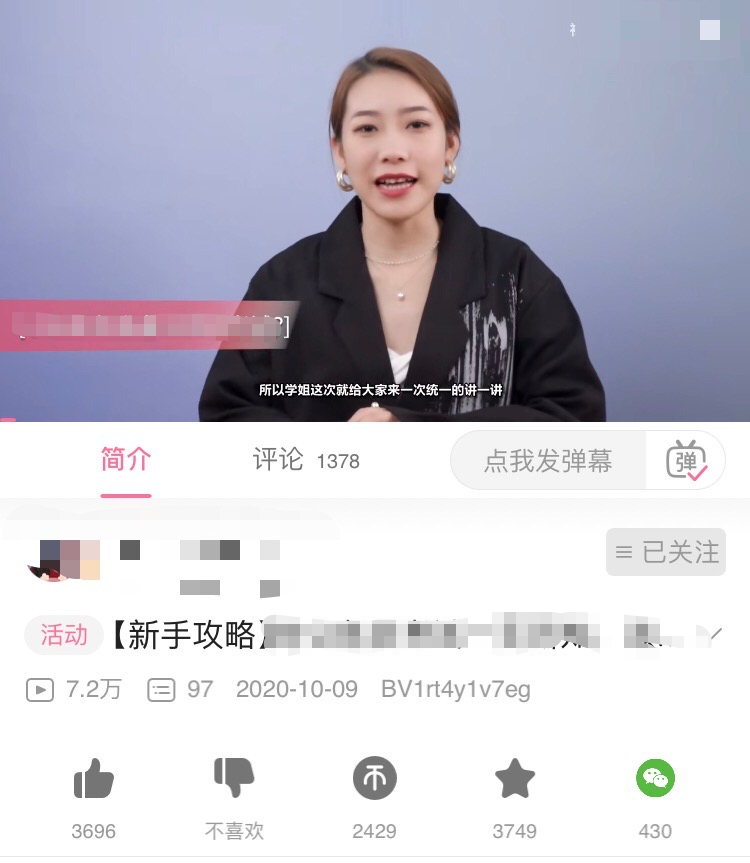Expand the video title description arrow
Viewport: 750px width, 863px height.
715,634
